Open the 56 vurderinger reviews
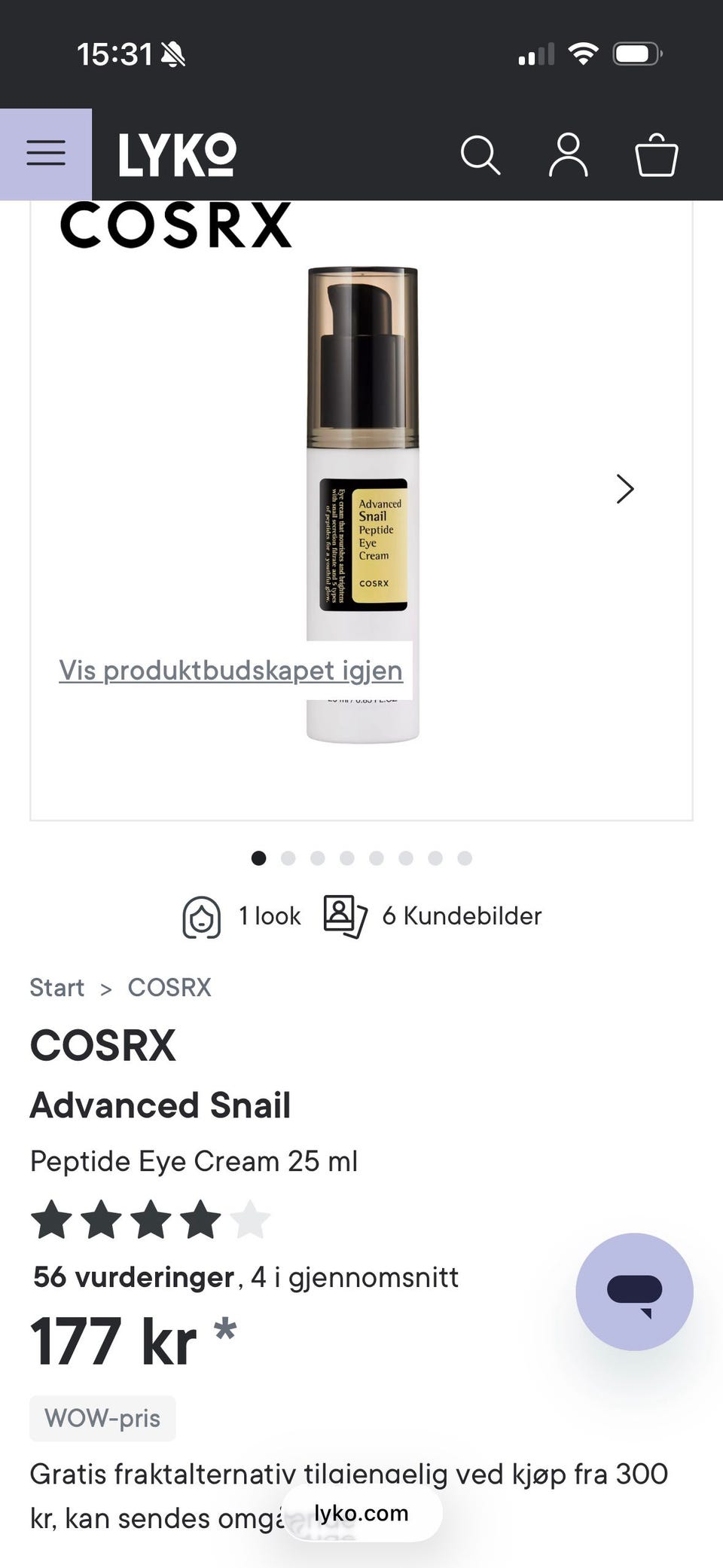This screenshot has width=723, height=1568. 134,1276
